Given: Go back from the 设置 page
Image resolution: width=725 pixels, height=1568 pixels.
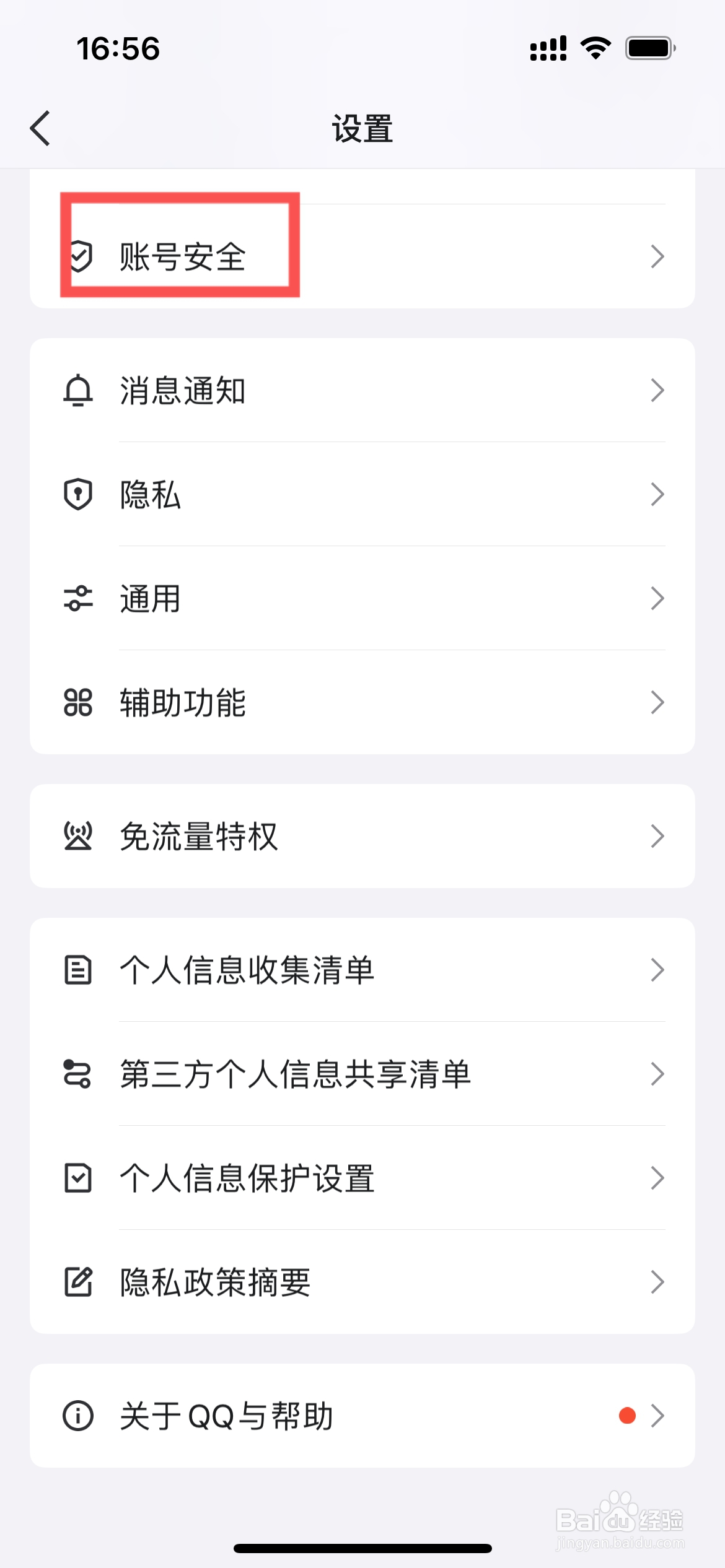Looking at the screenshot, I should point(41,128).
